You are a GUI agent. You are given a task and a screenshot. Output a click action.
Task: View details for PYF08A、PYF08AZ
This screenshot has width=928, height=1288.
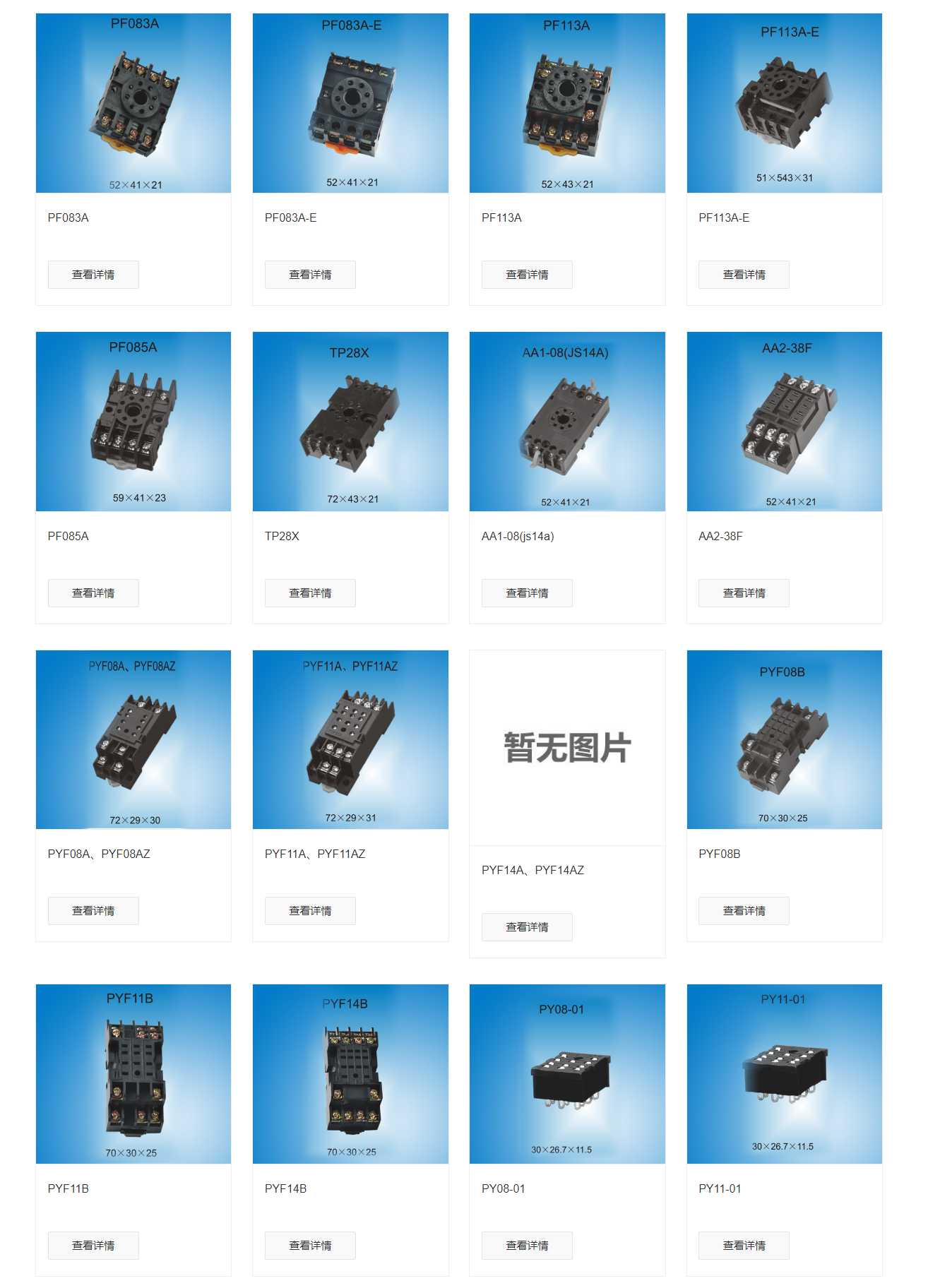[93, 911]
